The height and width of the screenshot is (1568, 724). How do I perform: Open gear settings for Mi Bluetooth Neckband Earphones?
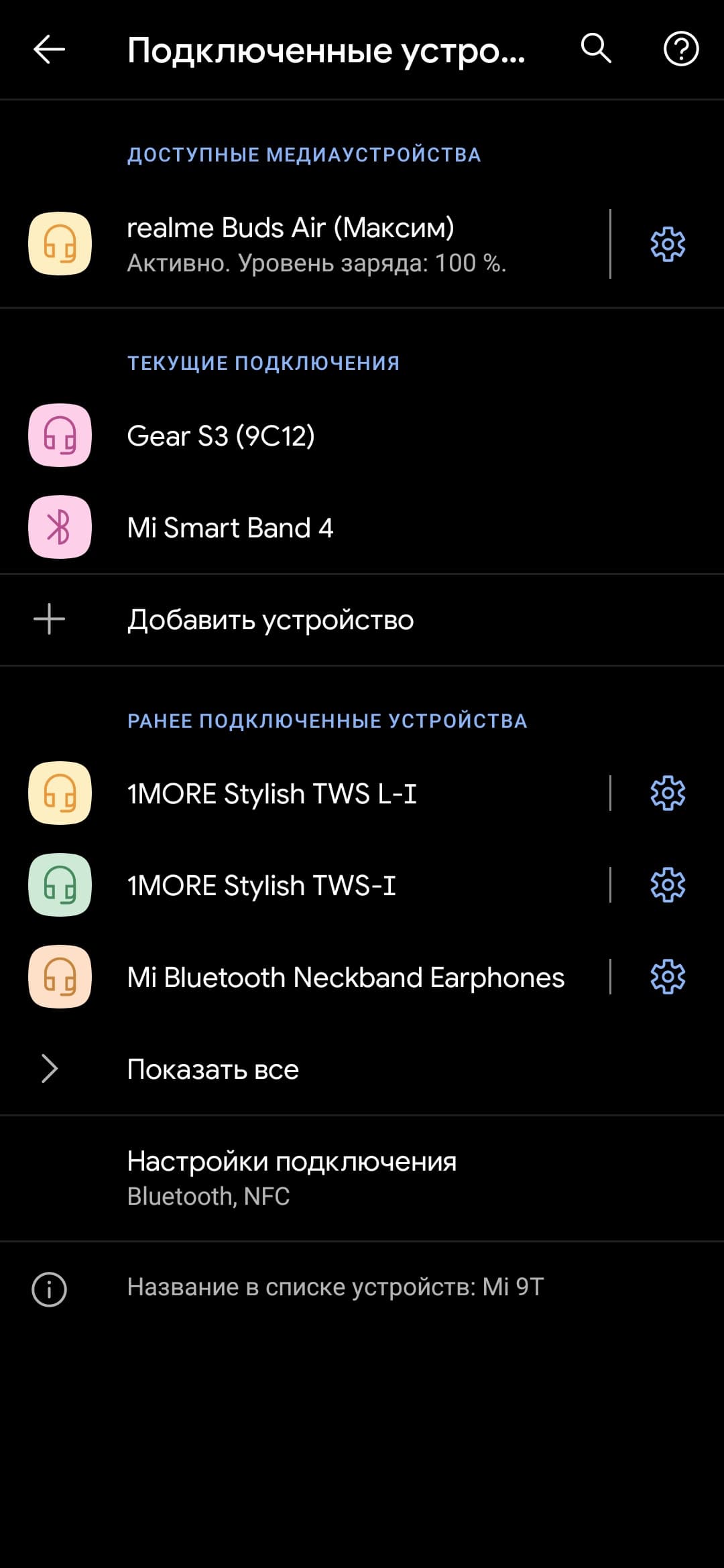[x=668, y=978]
